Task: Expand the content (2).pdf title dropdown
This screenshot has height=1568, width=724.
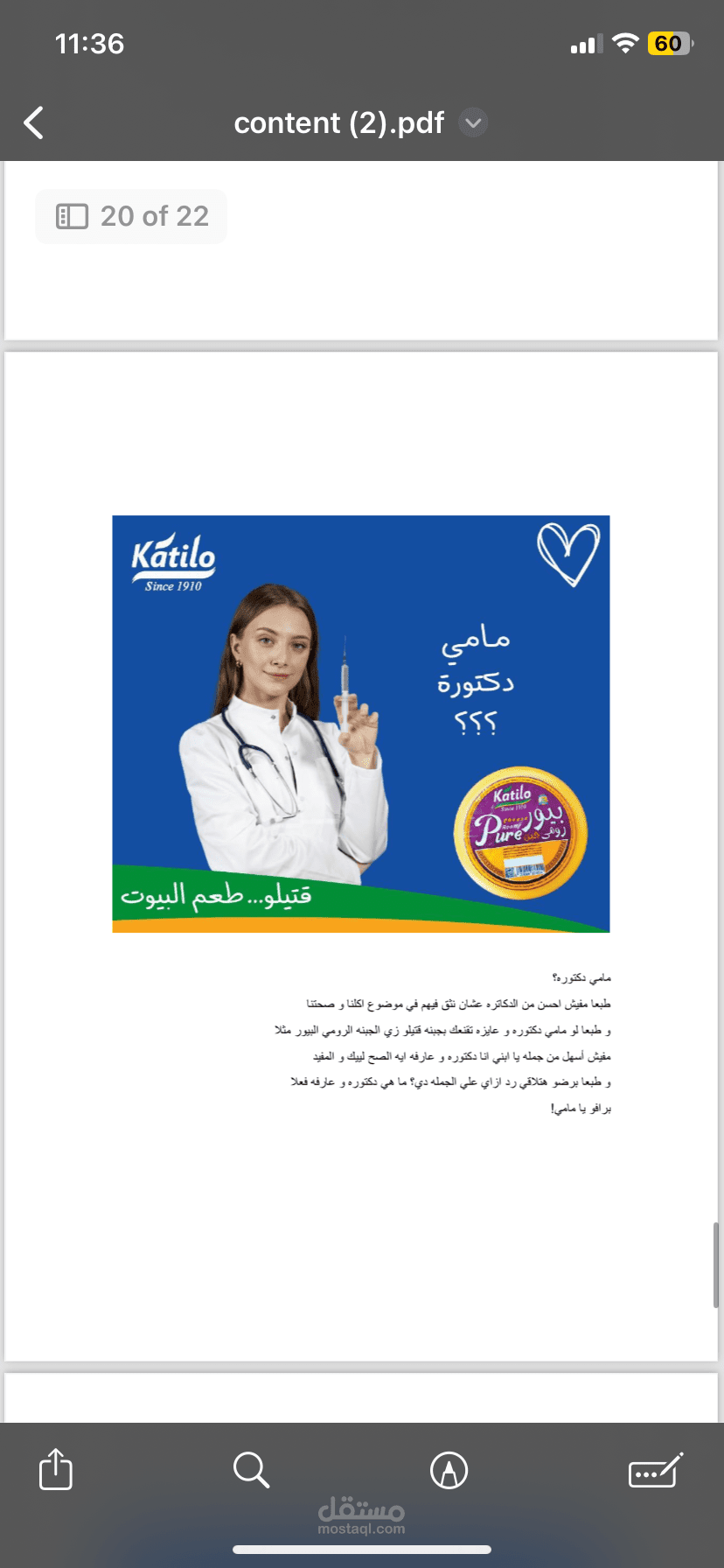Action: [x=473, y=122]
